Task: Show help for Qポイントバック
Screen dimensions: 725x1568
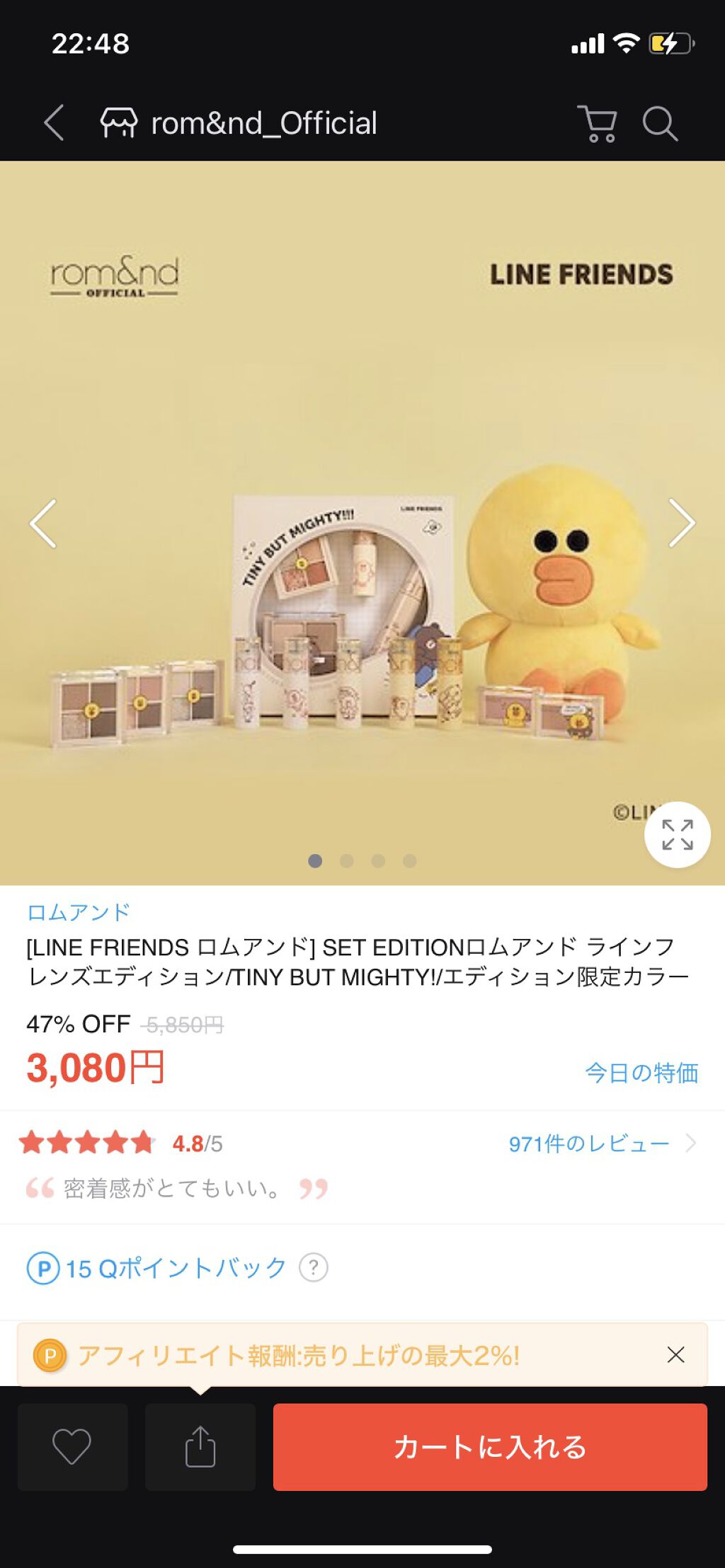Action: pos(314,1267)
